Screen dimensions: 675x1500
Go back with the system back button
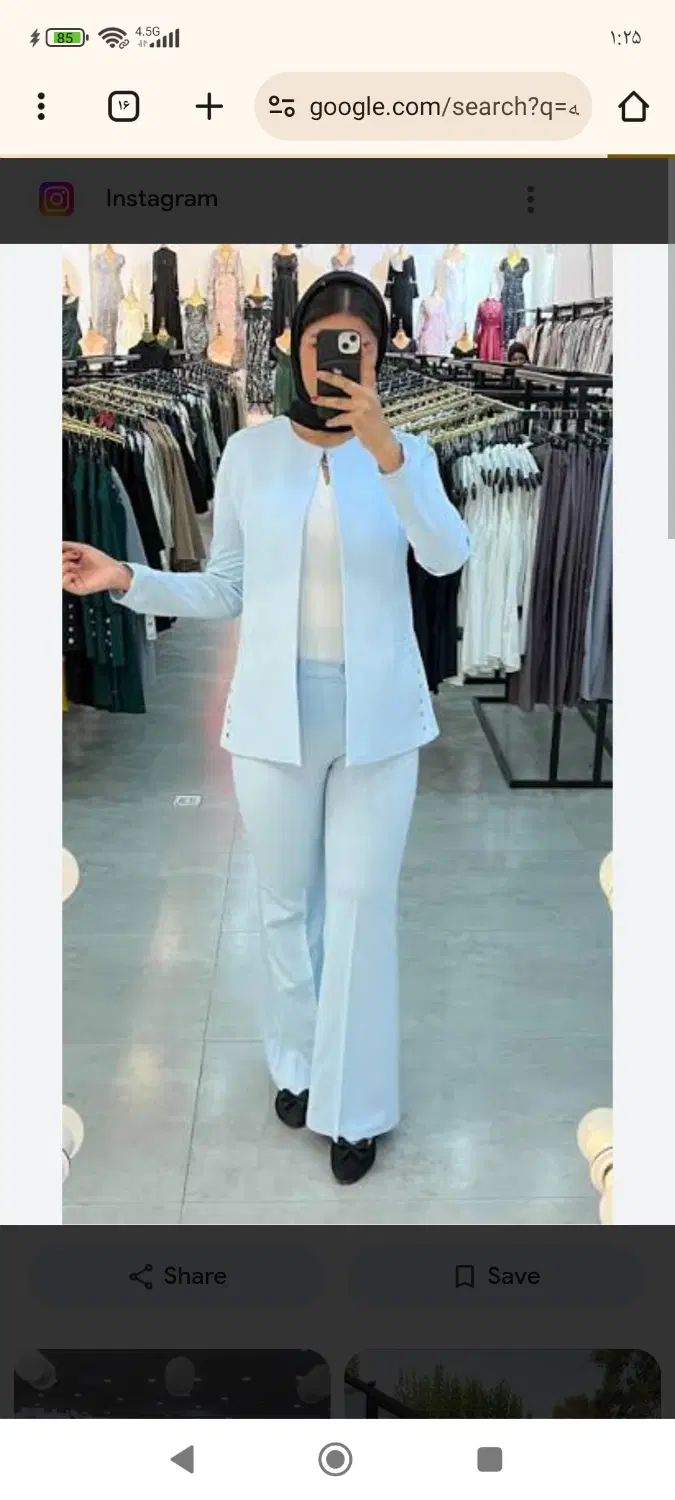click(182, 1460)
